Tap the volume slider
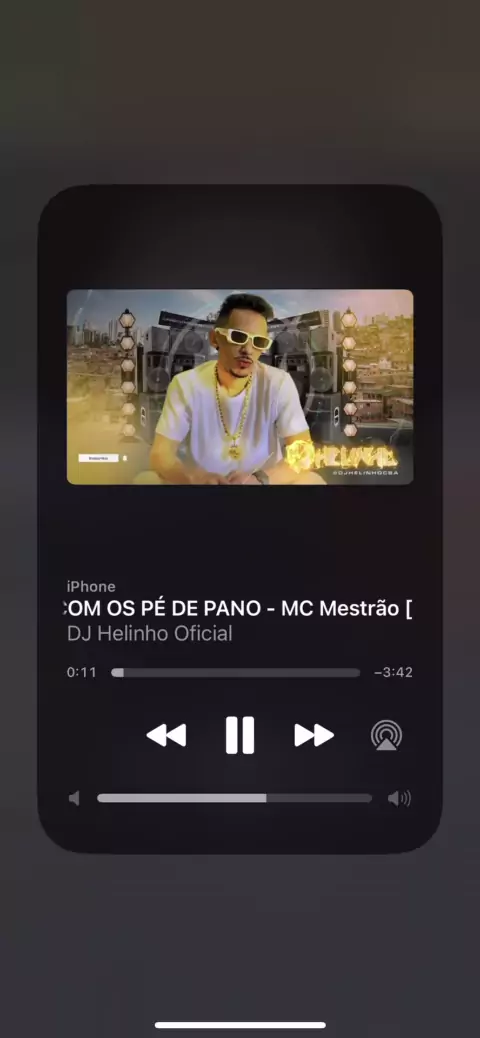Image resolution: width=480 pixels, height=1038 pixels. tap(234, 798)
